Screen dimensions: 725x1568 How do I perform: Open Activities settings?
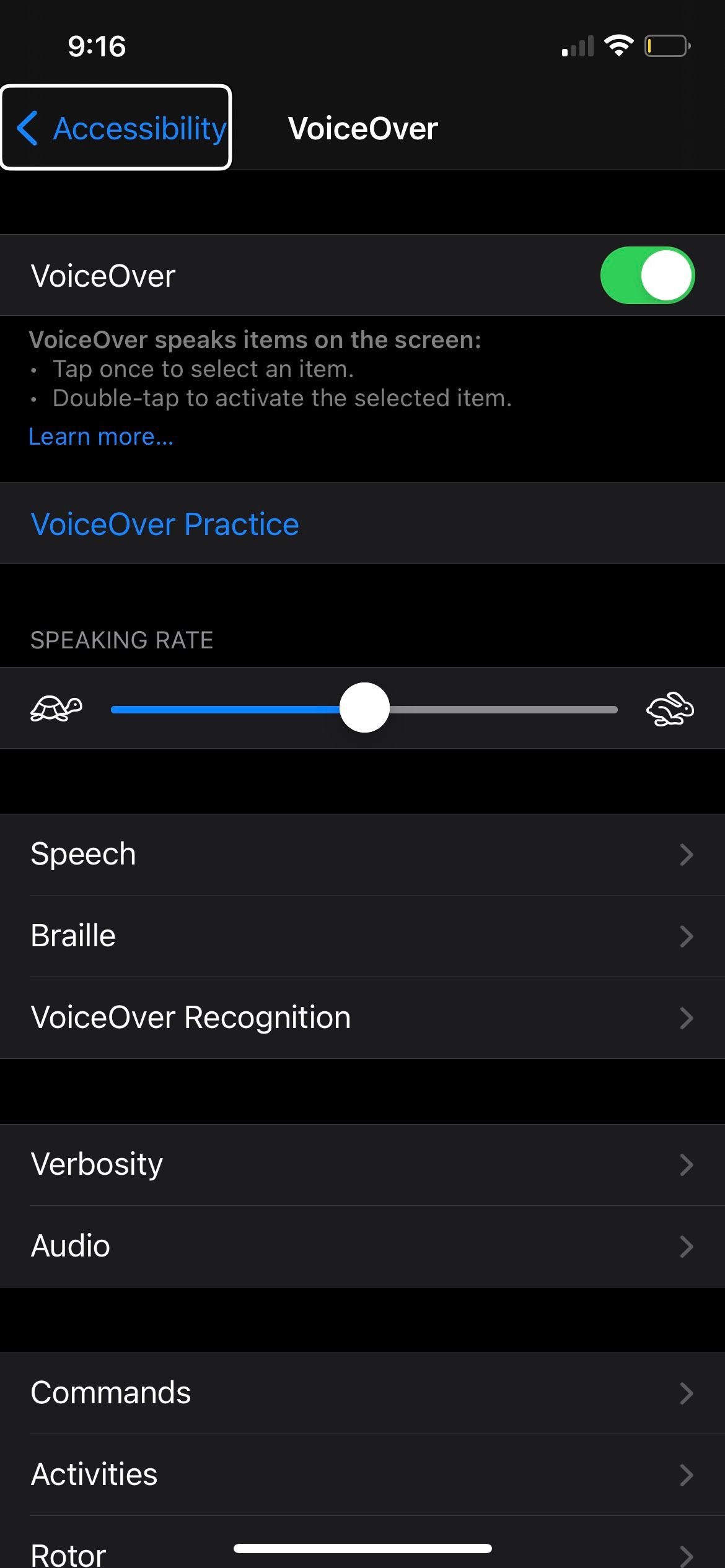point(362,1474)
